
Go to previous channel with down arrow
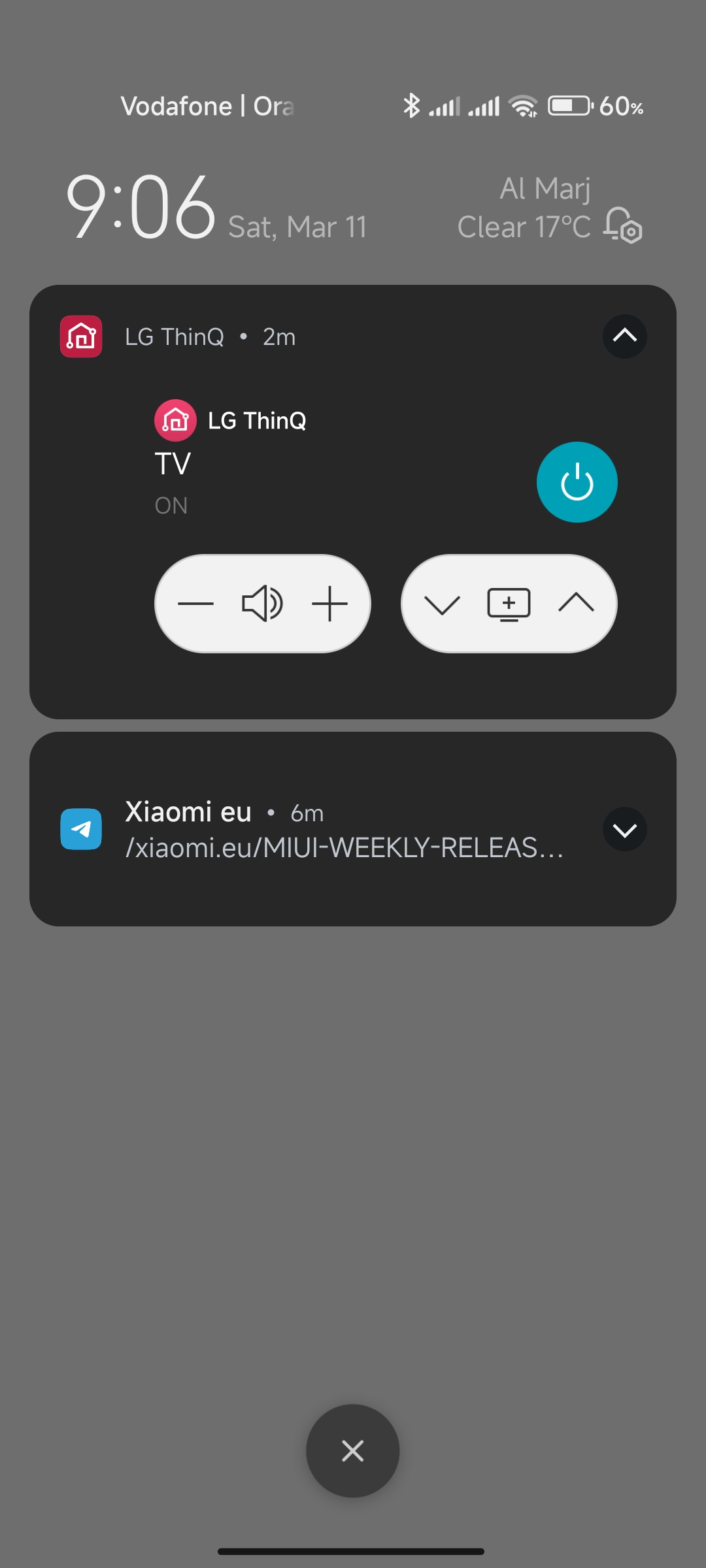pos(442,604)
